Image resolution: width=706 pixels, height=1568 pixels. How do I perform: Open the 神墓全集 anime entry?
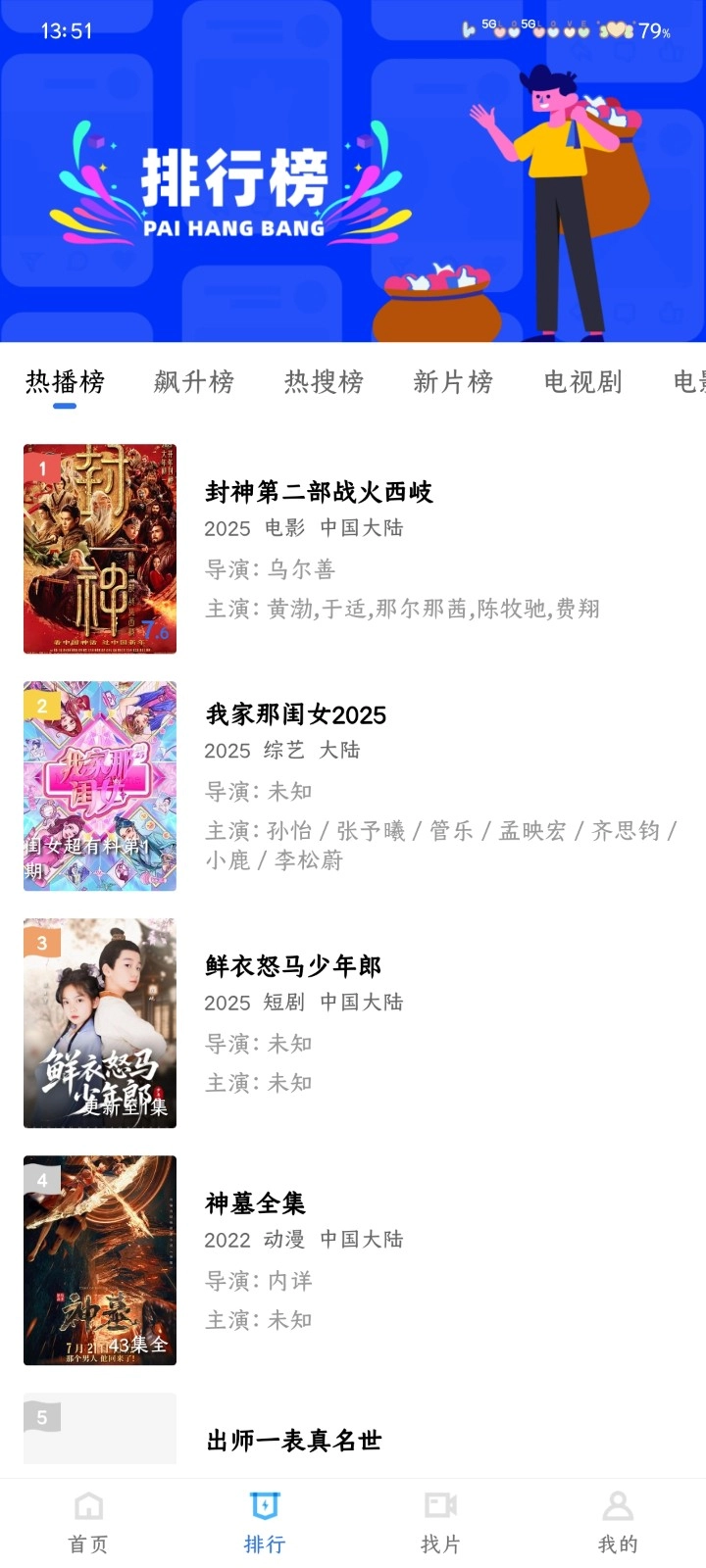tap(256, 1203)
